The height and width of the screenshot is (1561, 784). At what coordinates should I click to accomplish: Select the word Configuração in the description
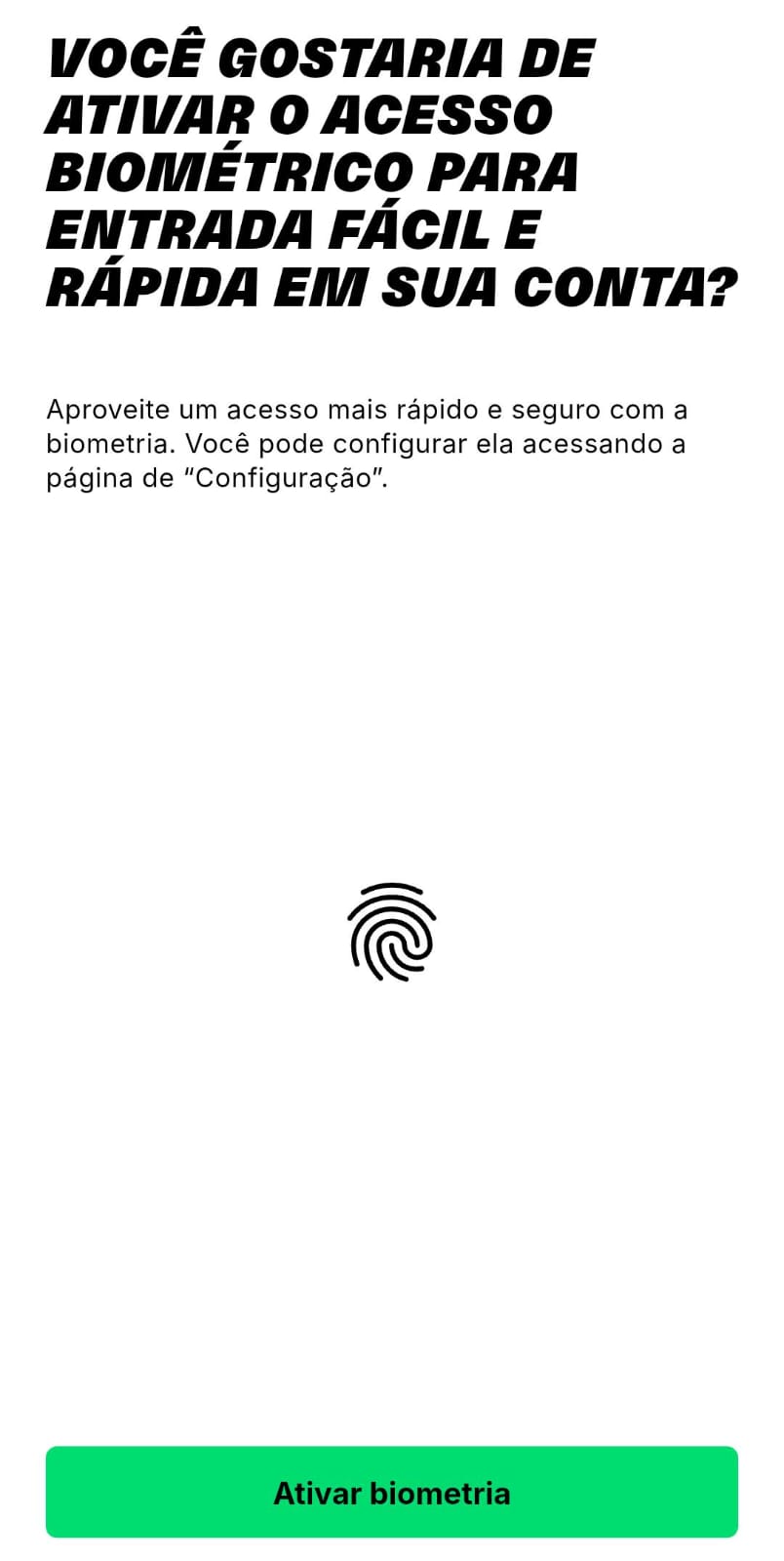pos(287,478)
